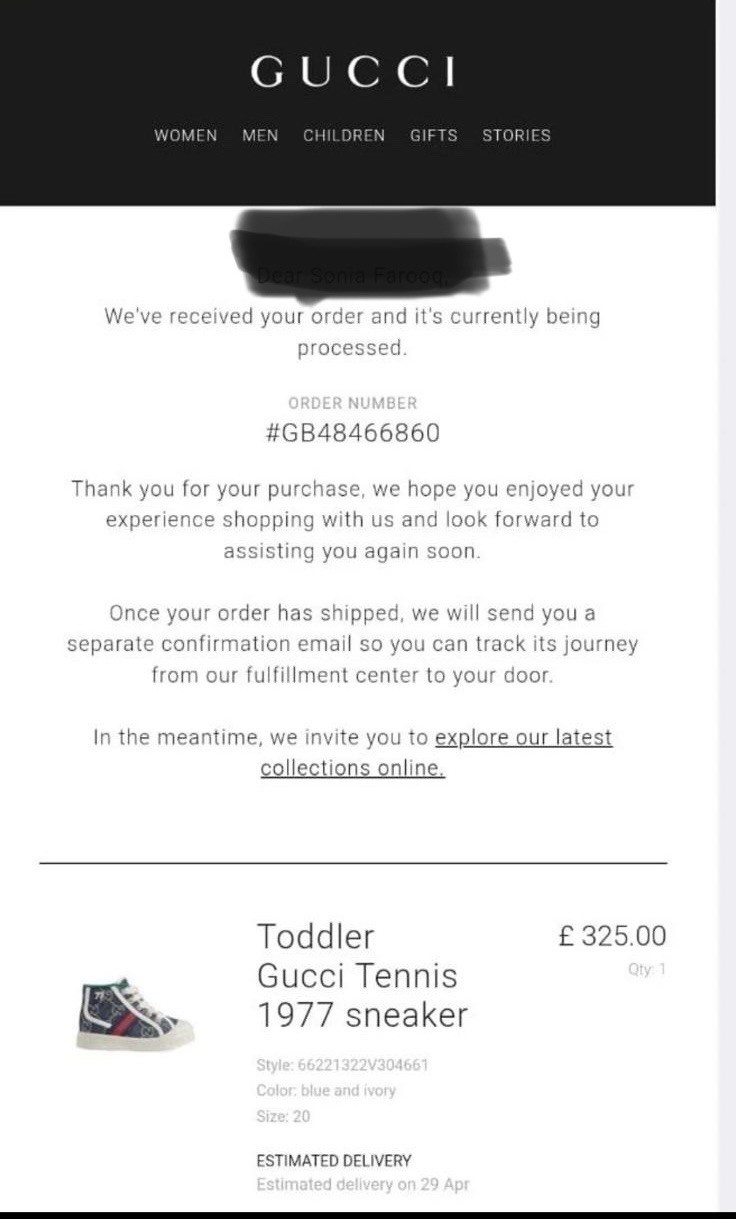Open the WOMEN category link
Viewport: 736px width, 1219px height.
(185, 135)
